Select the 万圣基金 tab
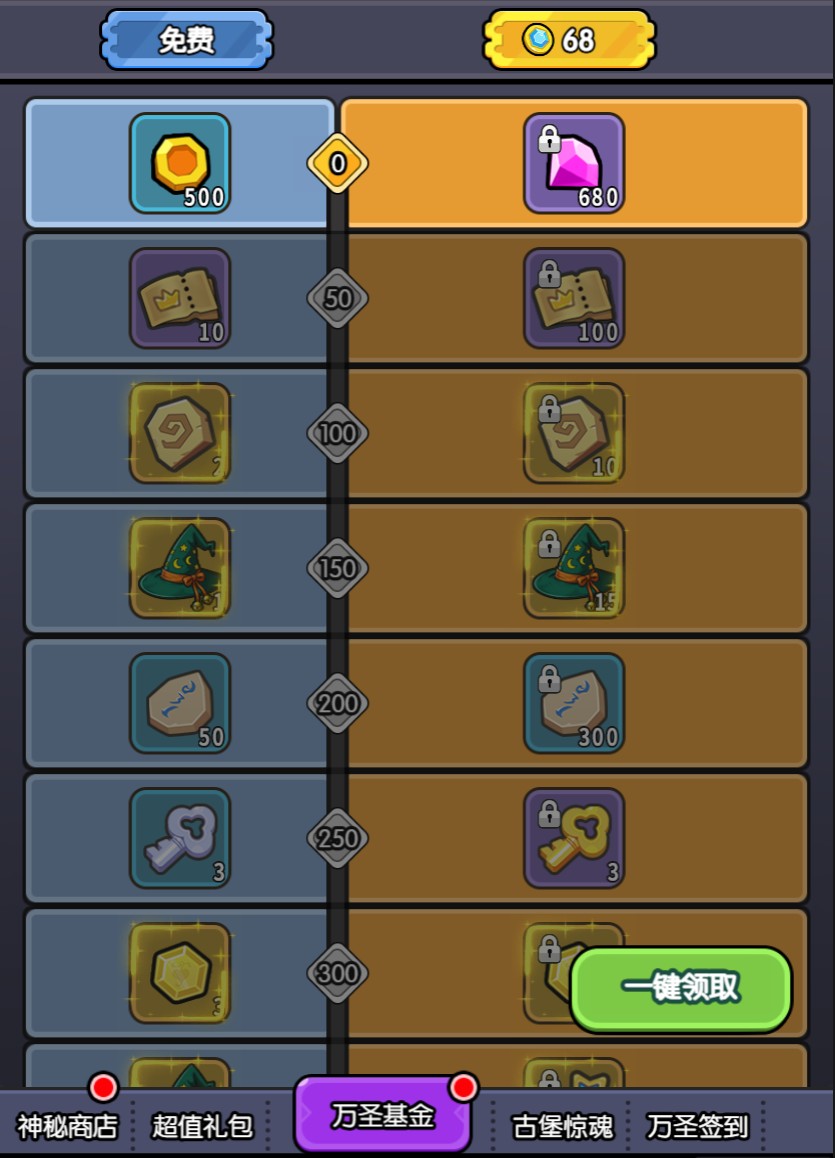The image size is (835, 1158). point(383,1115)
